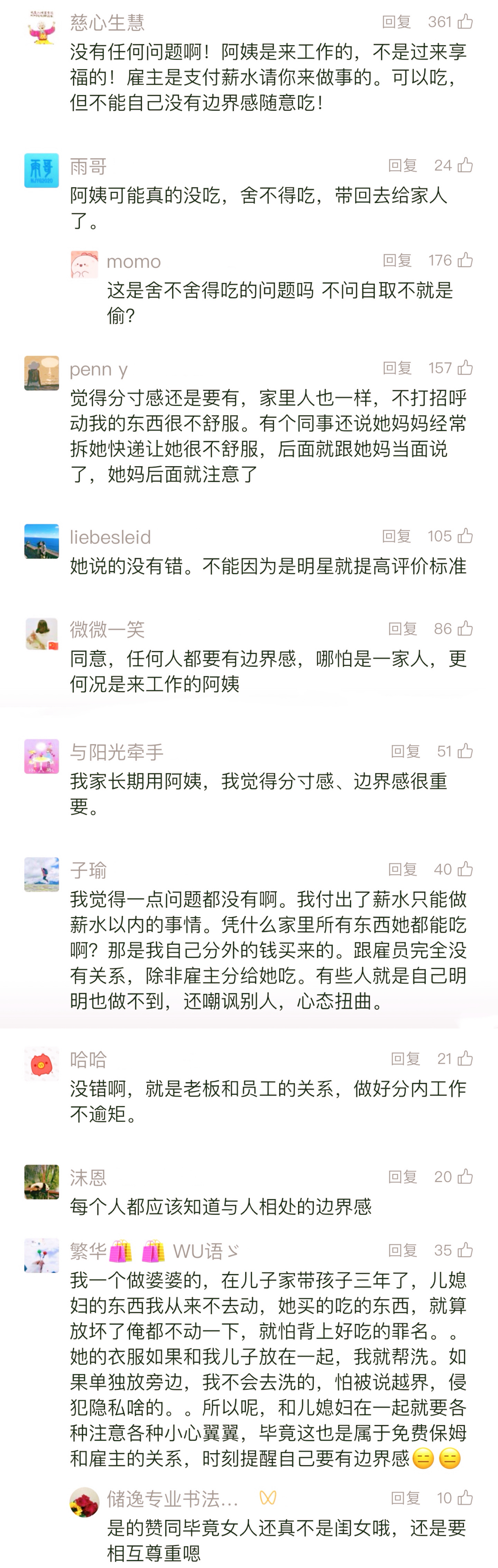Screen dimensions: 498x1568
Task: Open penn y's profile avatar
Action: (41, 373)
